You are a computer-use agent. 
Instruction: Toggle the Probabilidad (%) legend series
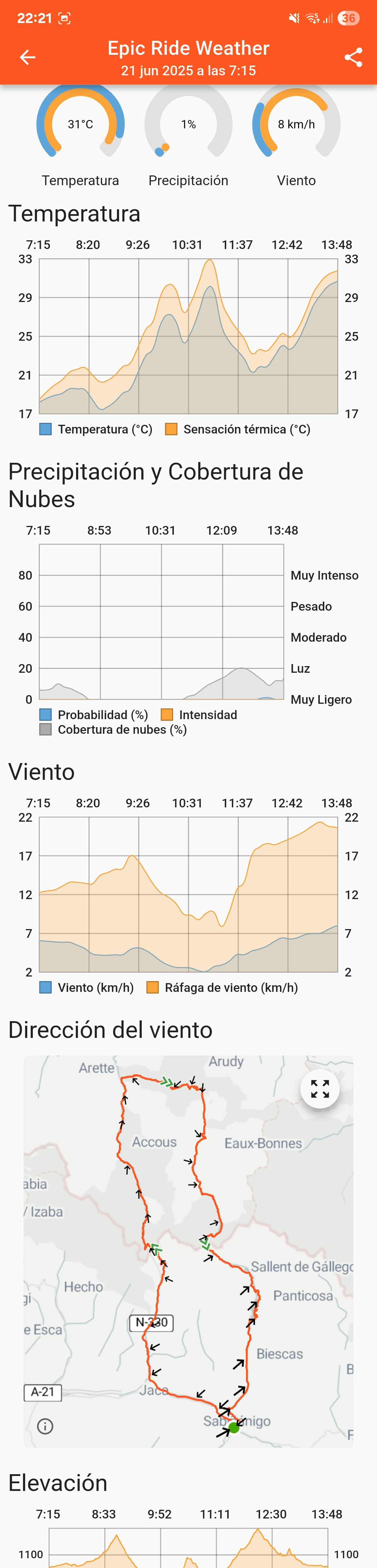[94, 715]
